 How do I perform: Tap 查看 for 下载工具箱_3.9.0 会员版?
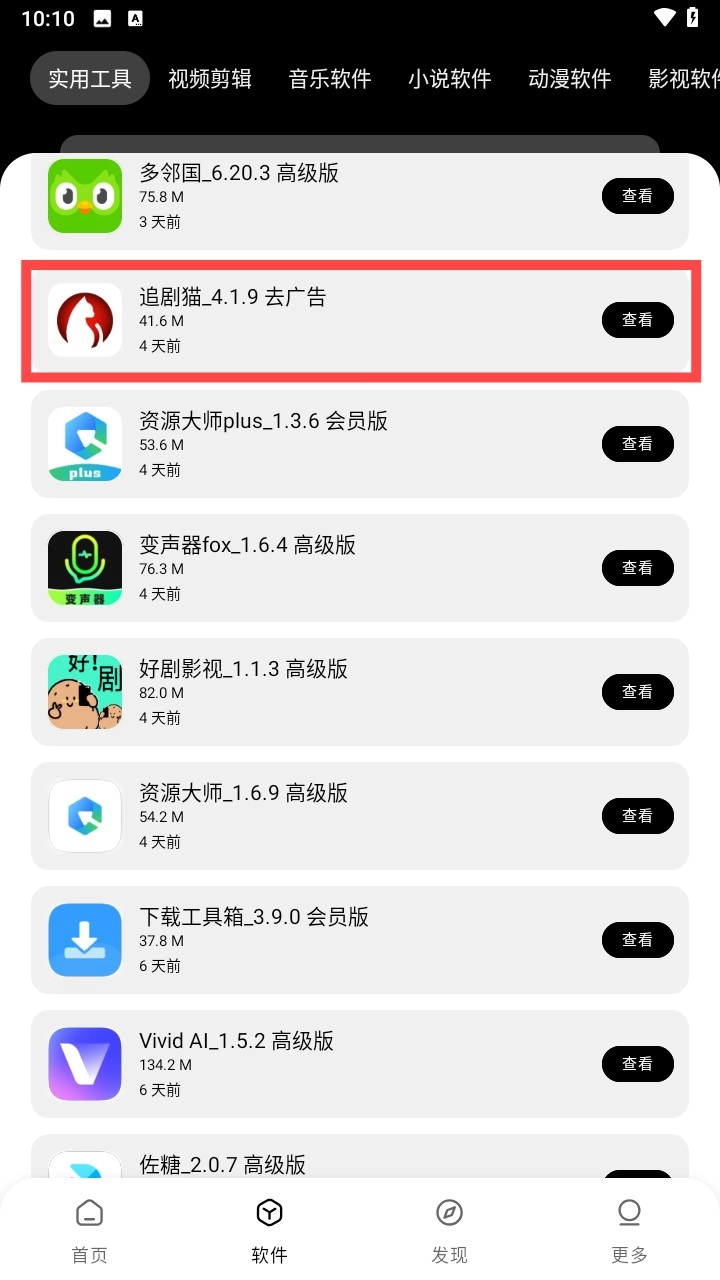point(637,940)
